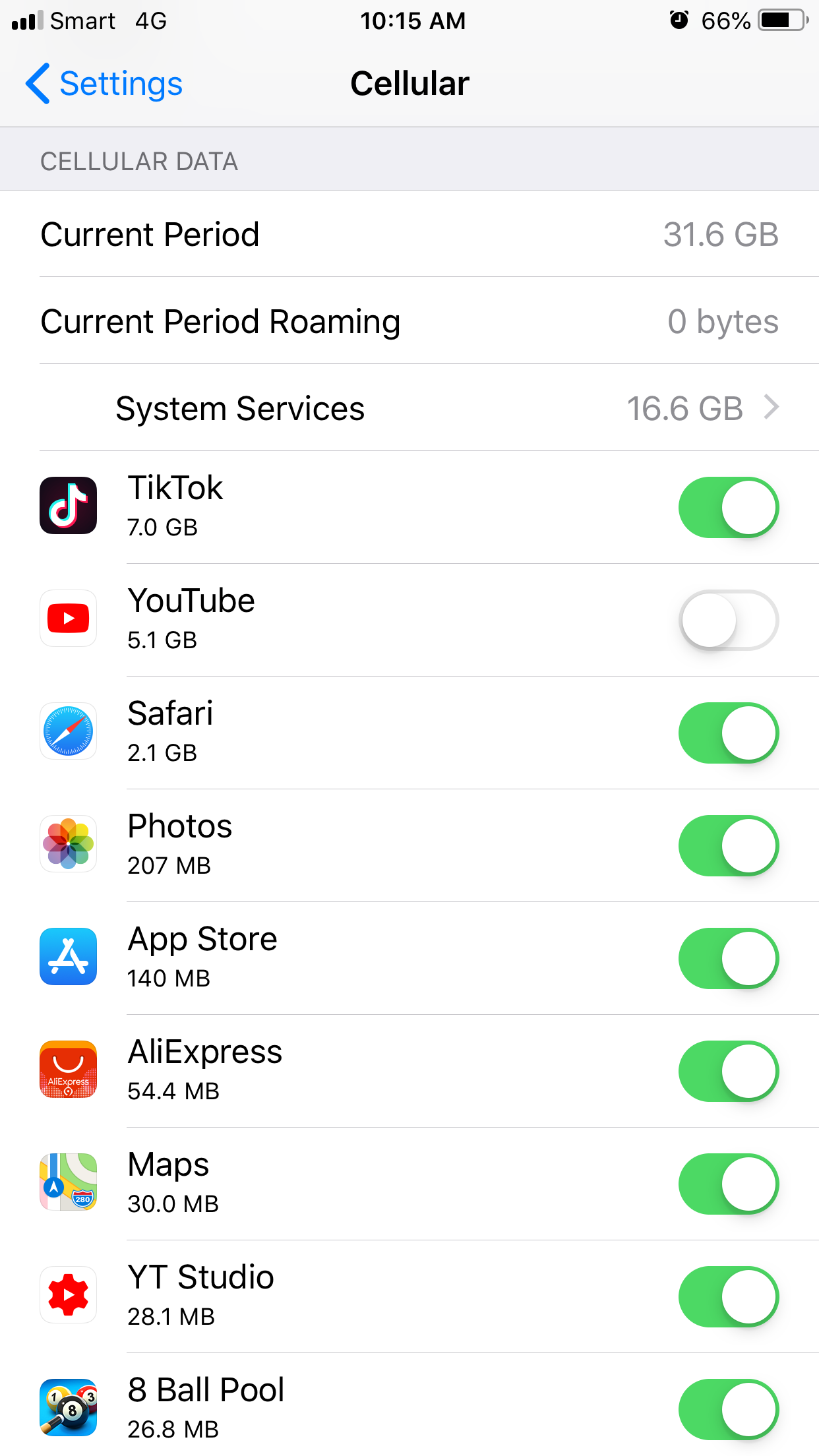Viewport: 819px width, 1456px height.
Task: Disable cellular data for TikTok
Action: click(x=729, y=507)
